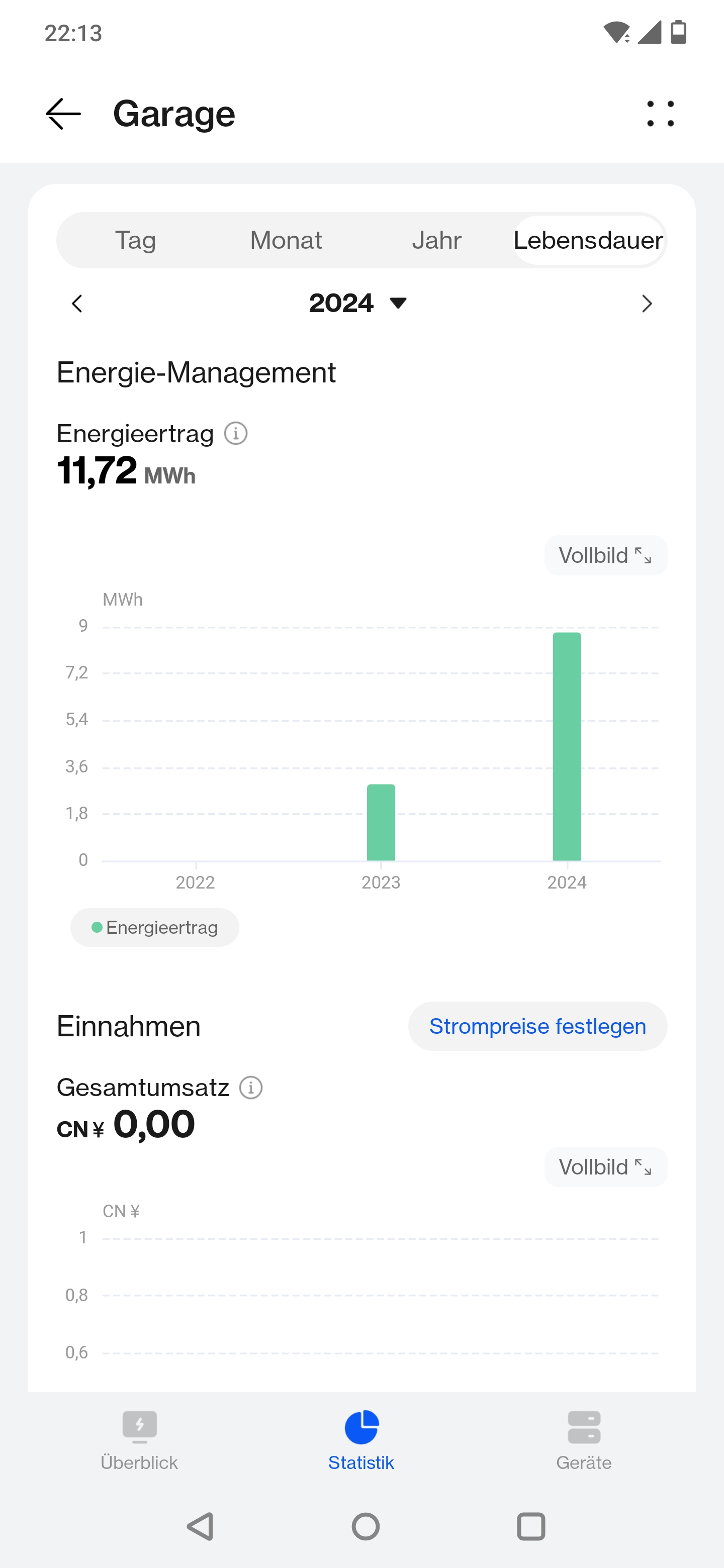Viewport: 724px width, 1568px height.
Task: Go to the next period arrow
Action: (647, 303)
